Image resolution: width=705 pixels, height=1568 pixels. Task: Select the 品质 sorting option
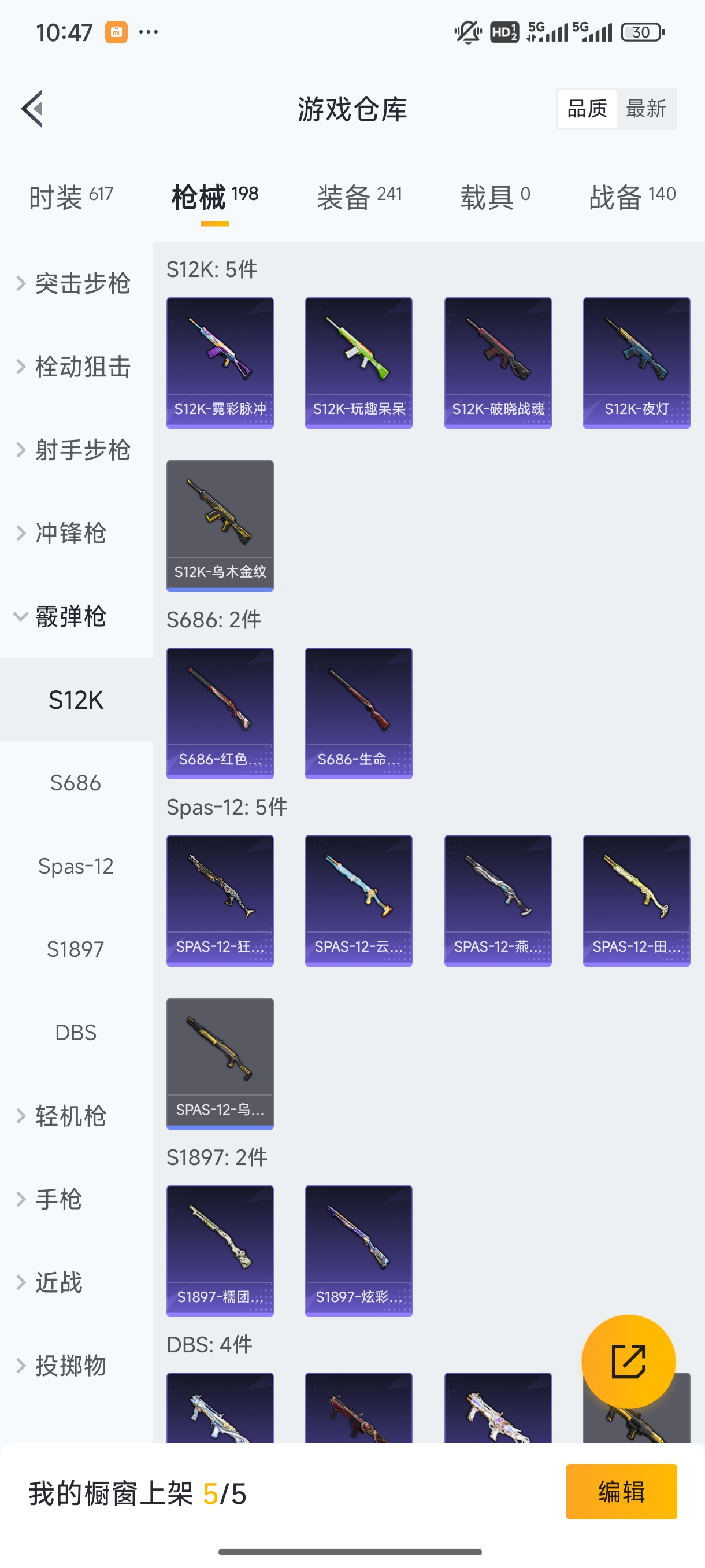[587, 109]
